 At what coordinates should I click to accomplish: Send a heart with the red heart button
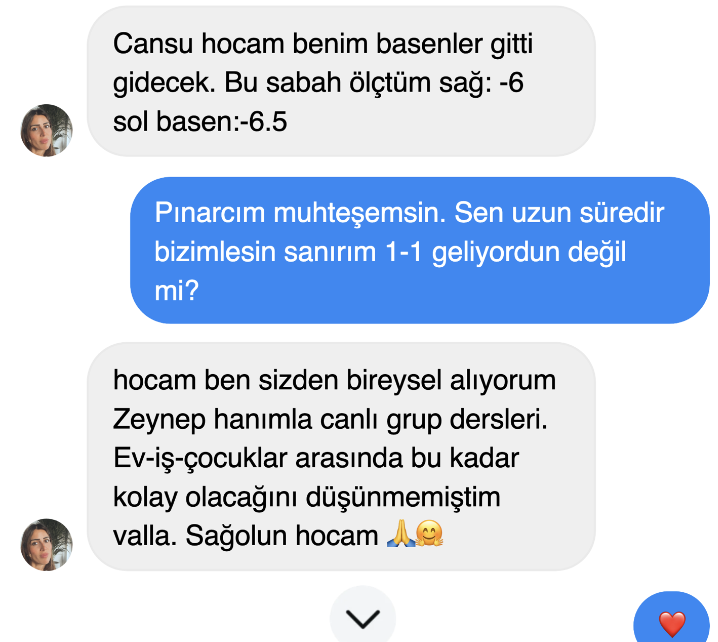pyautogui.click(x=672, y=624)
